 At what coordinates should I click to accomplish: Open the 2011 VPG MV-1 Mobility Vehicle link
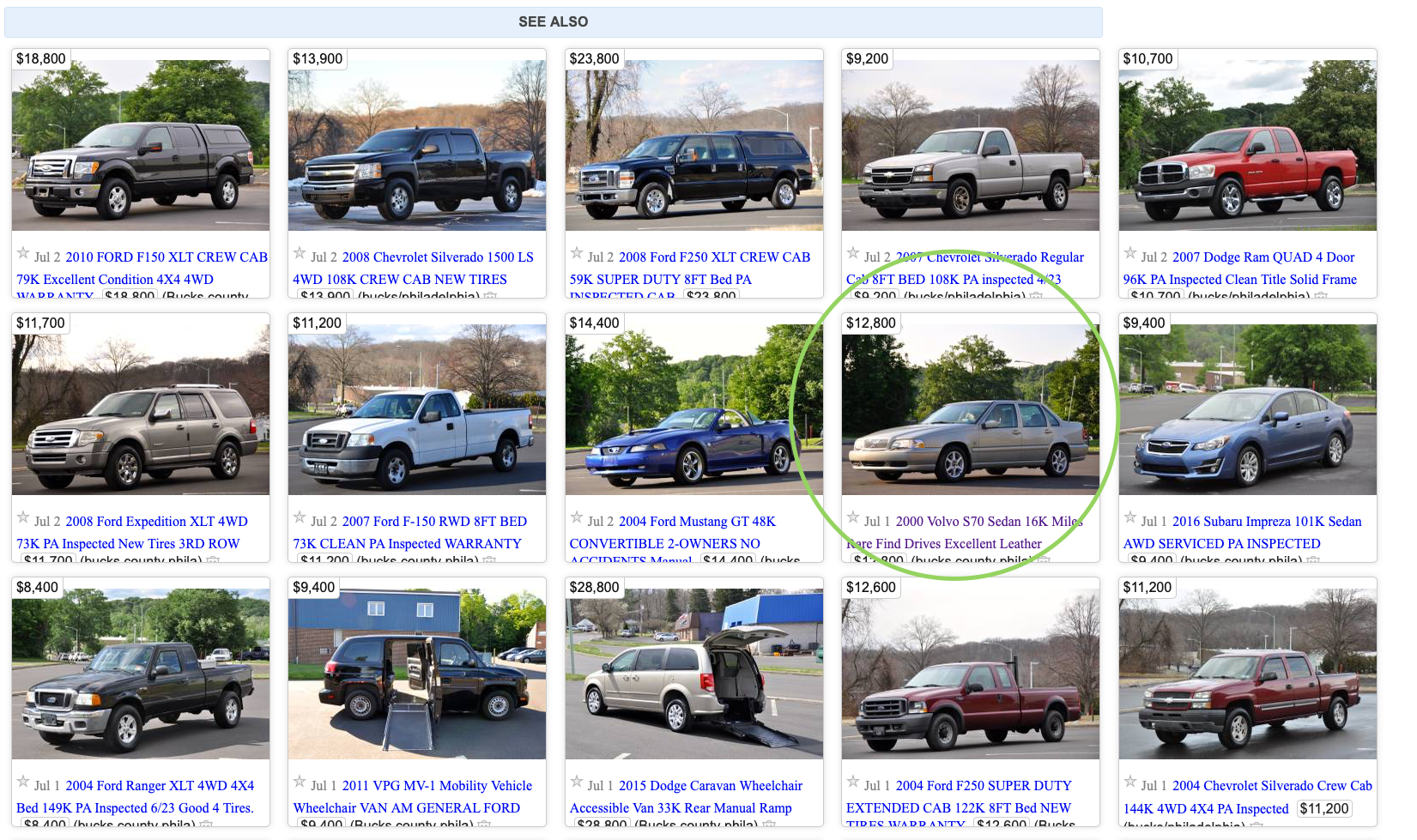(436, 786)
